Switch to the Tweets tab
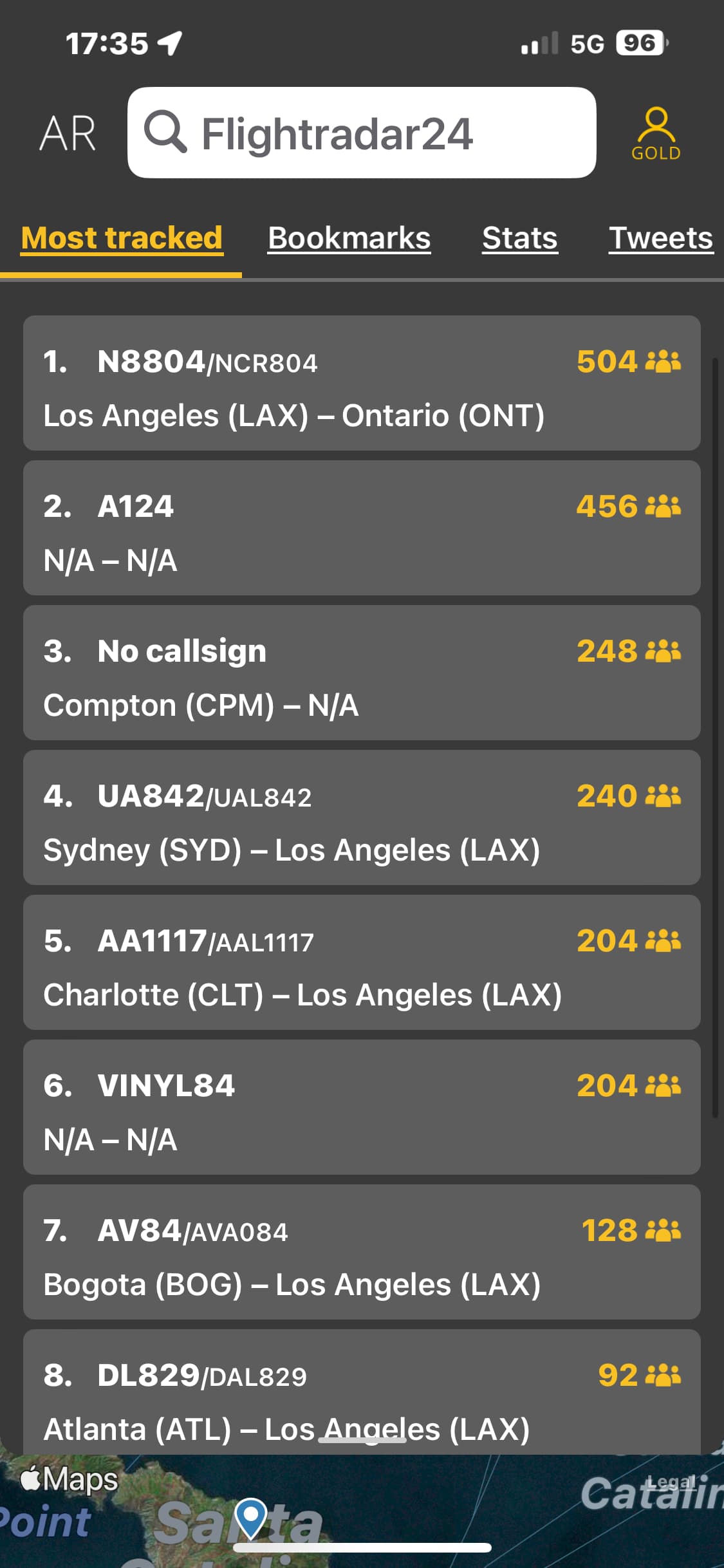The image size is (724, 1568). (660, 238)
